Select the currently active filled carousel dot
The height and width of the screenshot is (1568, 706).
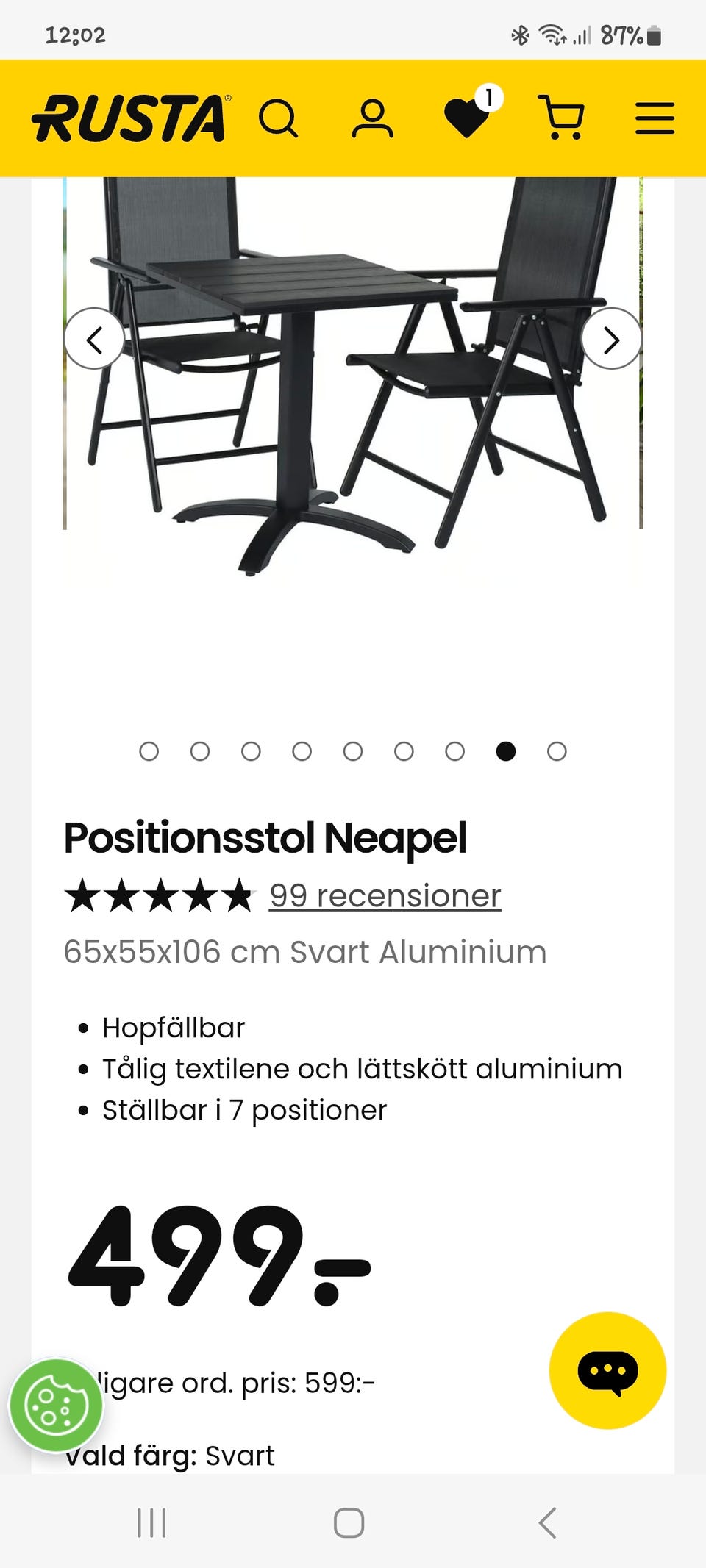(x=505, y=751)
